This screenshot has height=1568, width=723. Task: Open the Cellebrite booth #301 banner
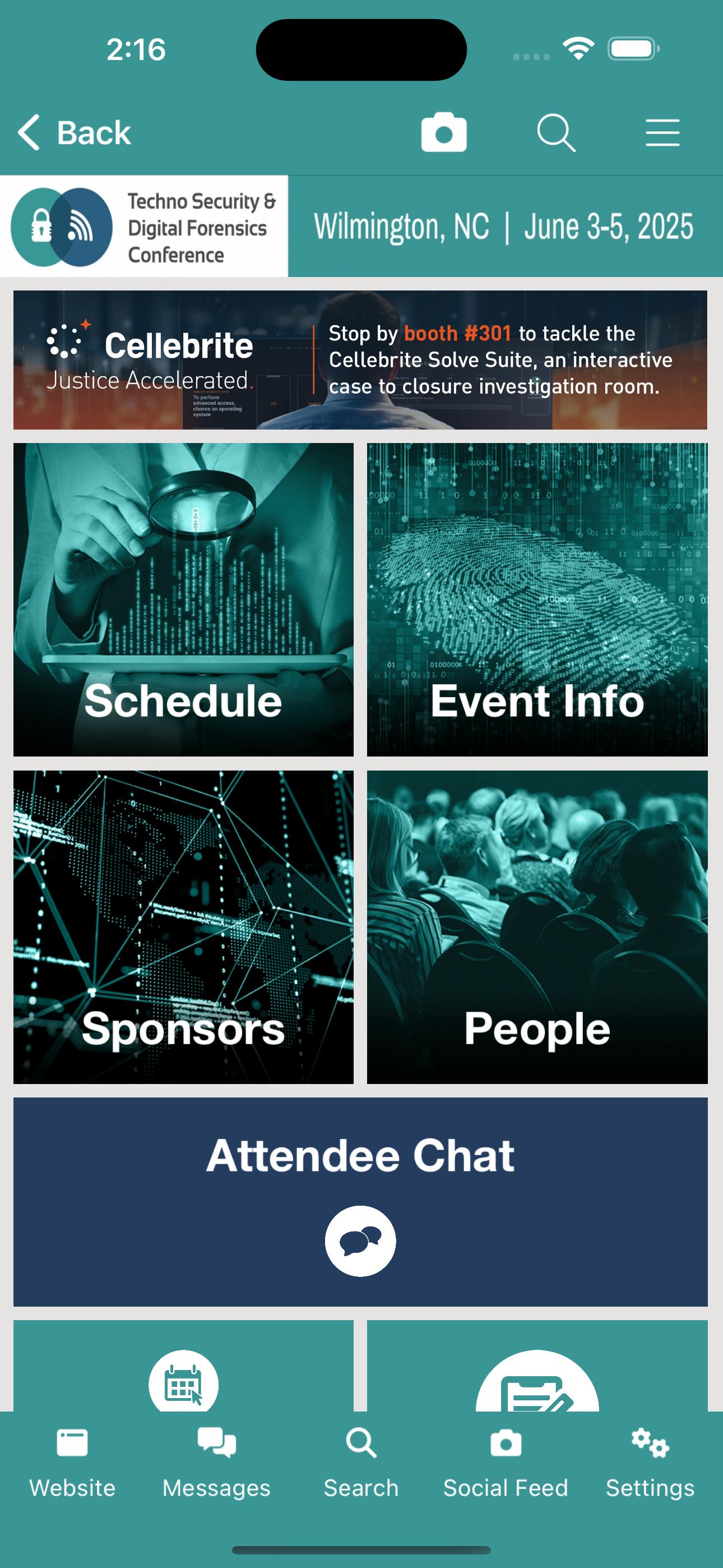point(360,359)
